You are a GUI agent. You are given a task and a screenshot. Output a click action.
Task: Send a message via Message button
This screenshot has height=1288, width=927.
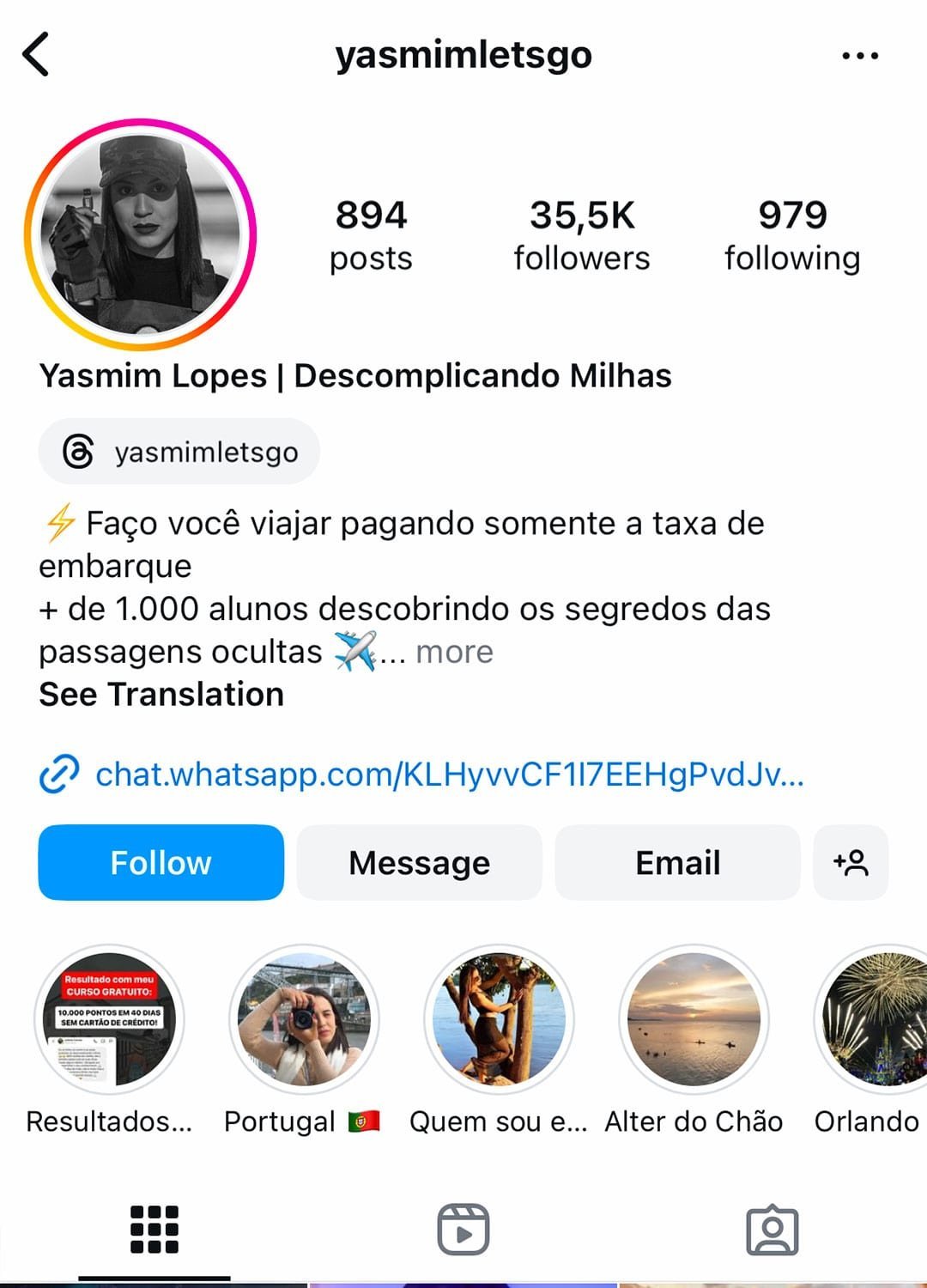[419, 863]
